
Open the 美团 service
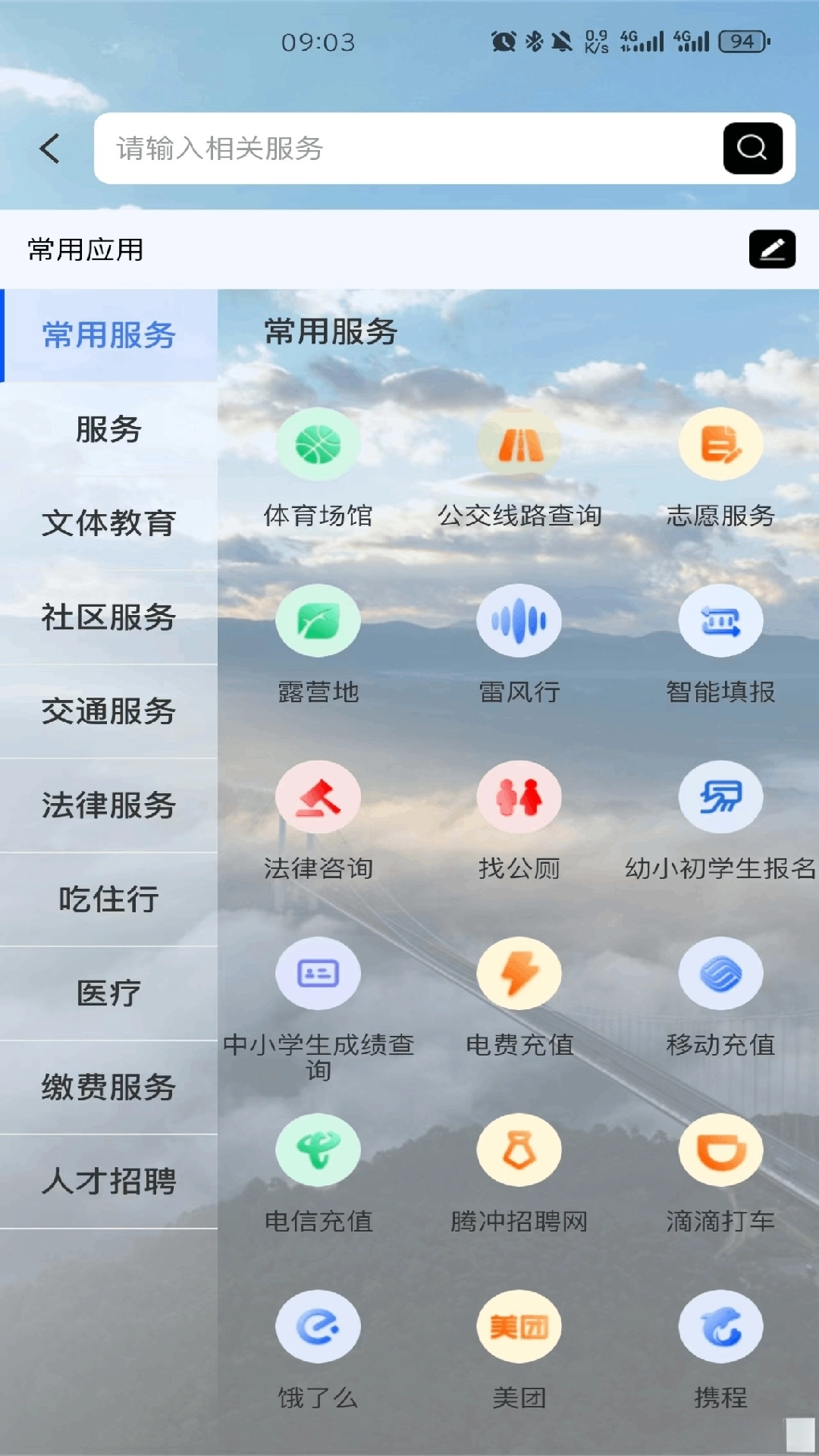tap(519, 1327)
